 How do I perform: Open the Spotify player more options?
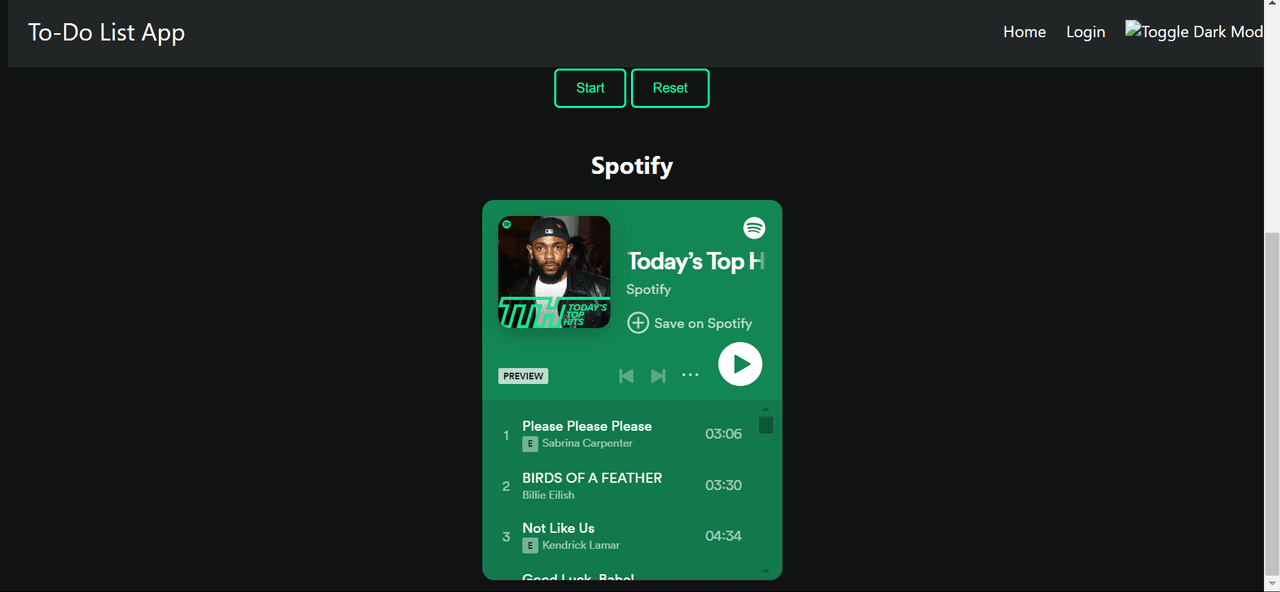[x=690, y=375]
